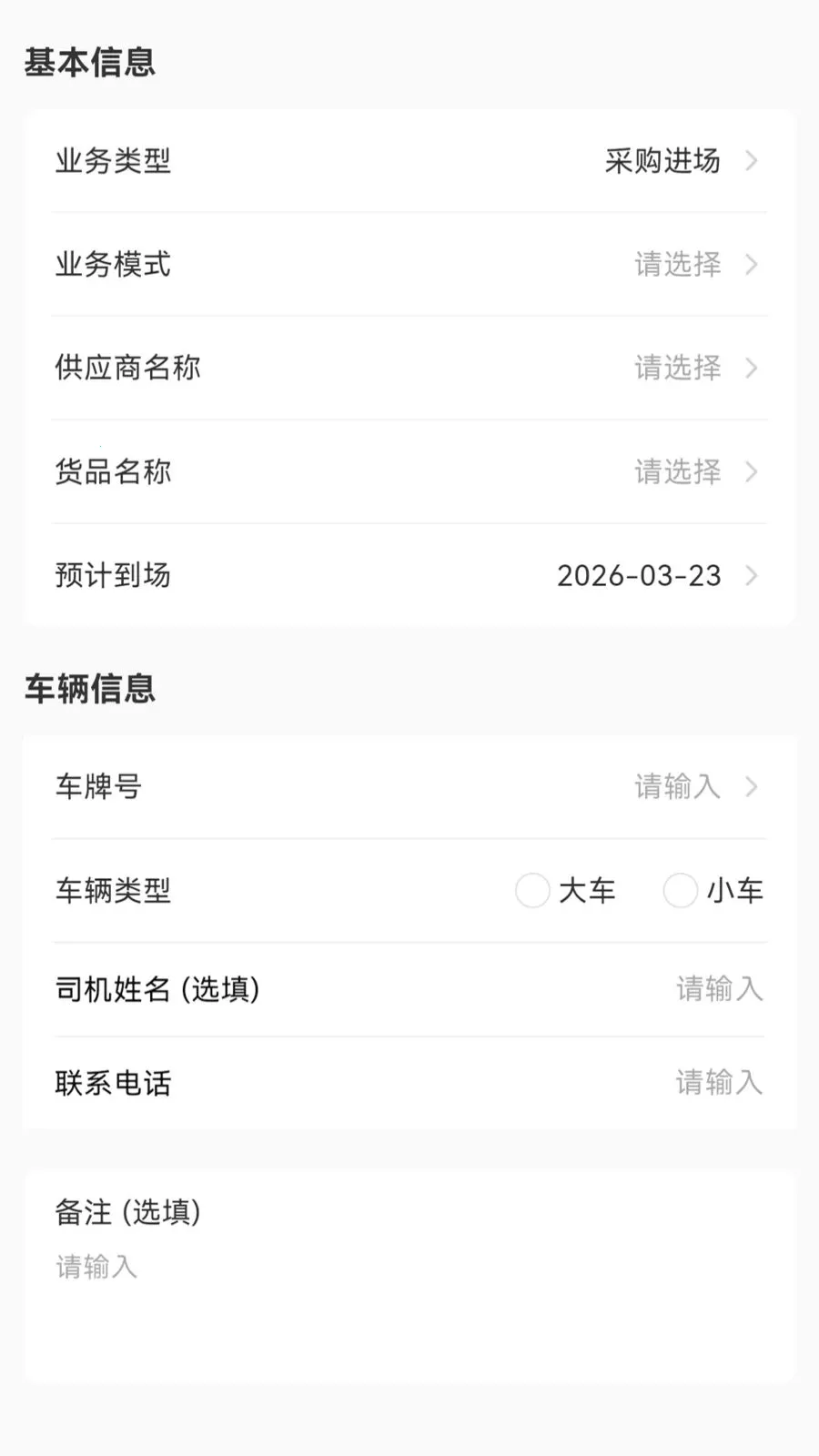Click the arrow beside 车牌号 row
The height and width of the screenshot is (1456, 819).
click(x=752, y=787)
